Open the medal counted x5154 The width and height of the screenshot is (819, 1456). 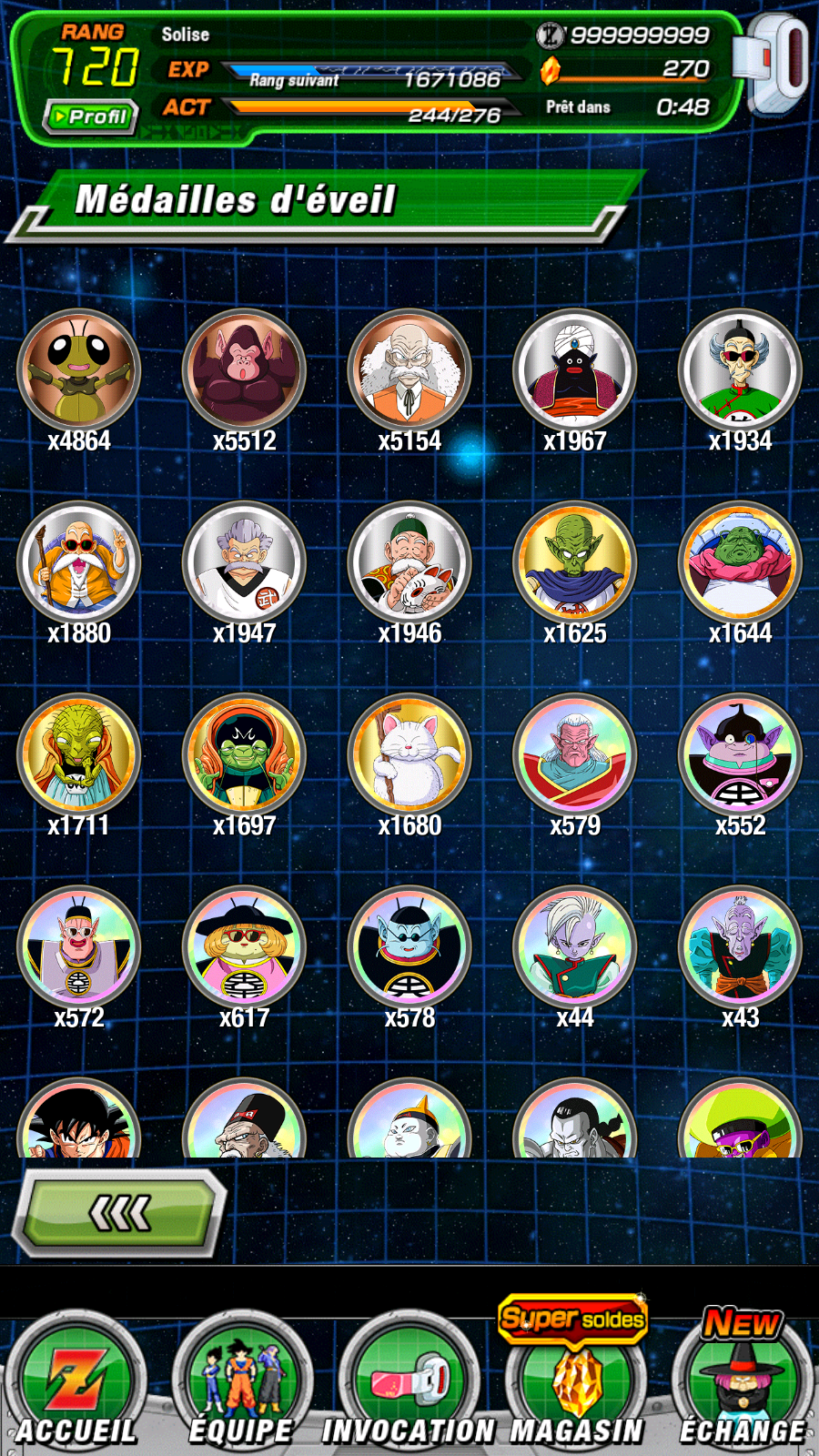[409, 371]
